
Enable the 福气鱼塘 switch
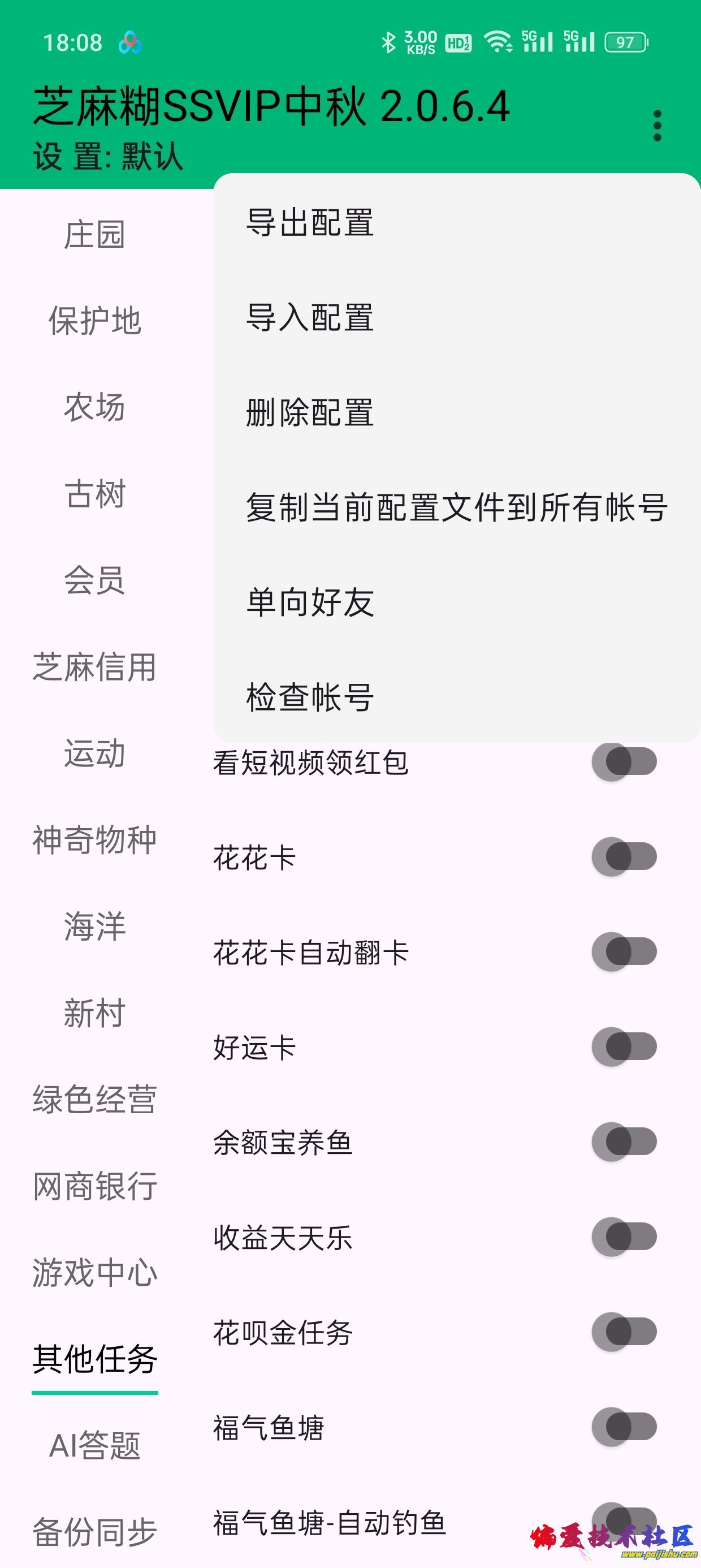pyautogui.click(x=624, y=1427)
